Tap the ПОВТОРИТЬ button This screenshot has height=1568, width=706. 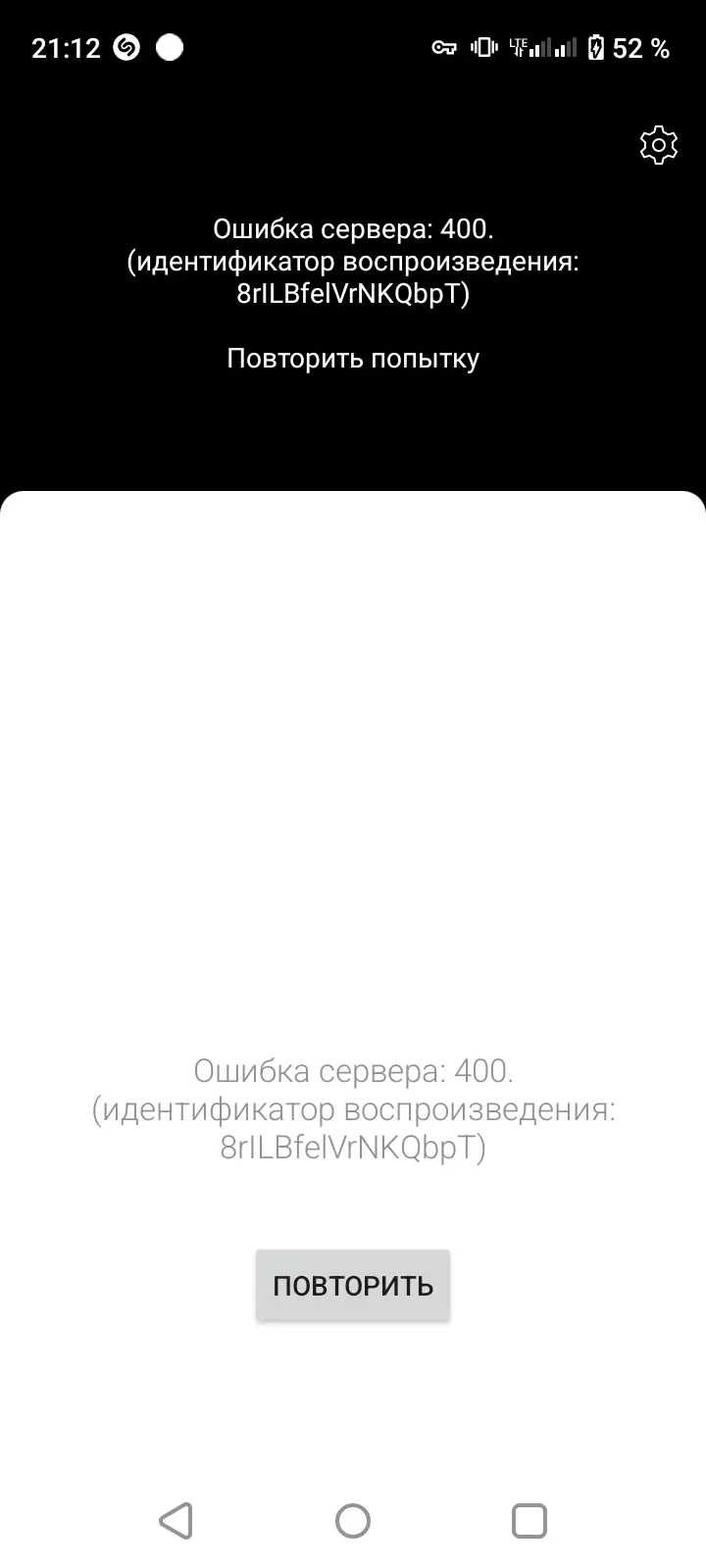click(x=353, y=1285)
